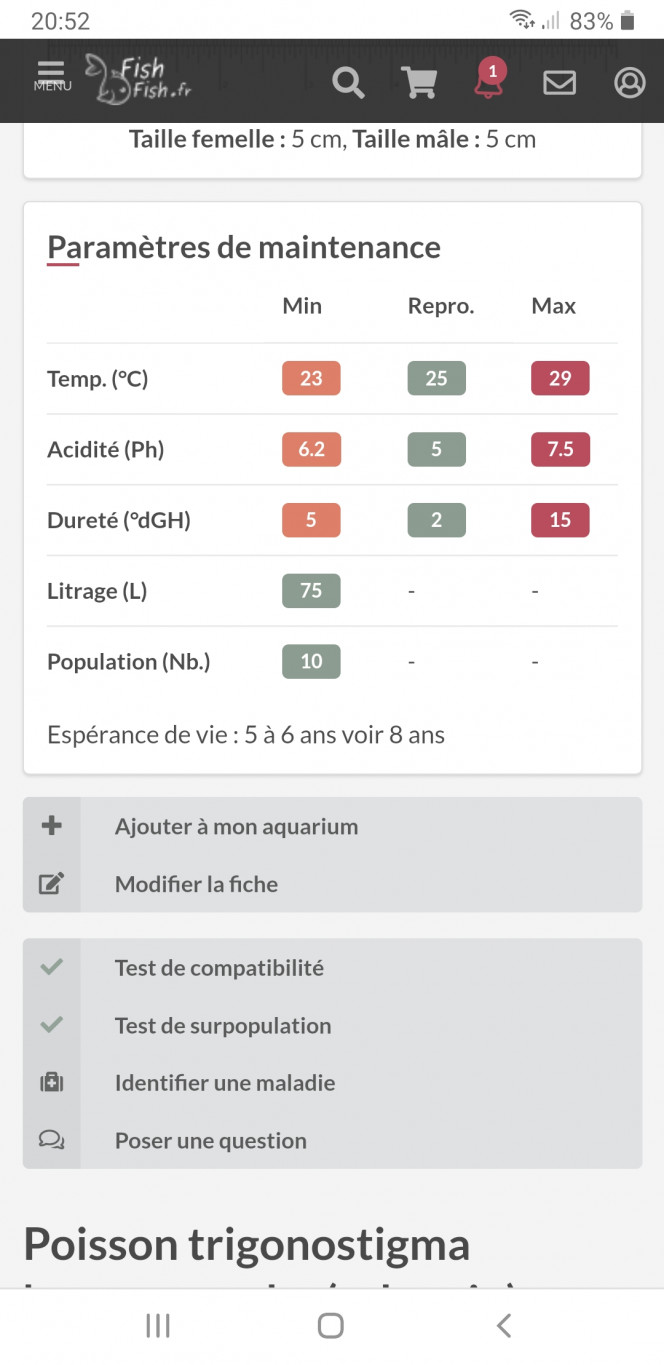Screen dimensions: 664x1365
Task: Open the search magnifier icon
Action: tap(348, 82)
